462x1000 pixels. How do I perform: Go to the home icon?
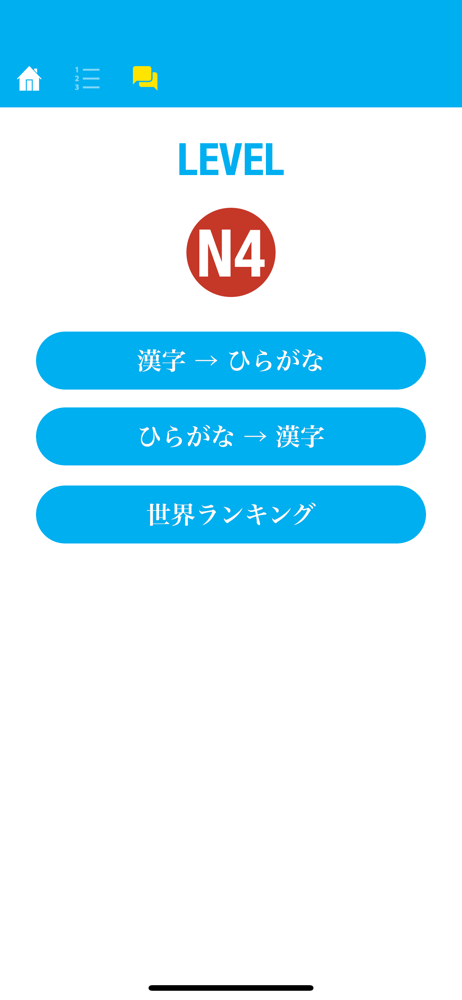coord(29,78)
